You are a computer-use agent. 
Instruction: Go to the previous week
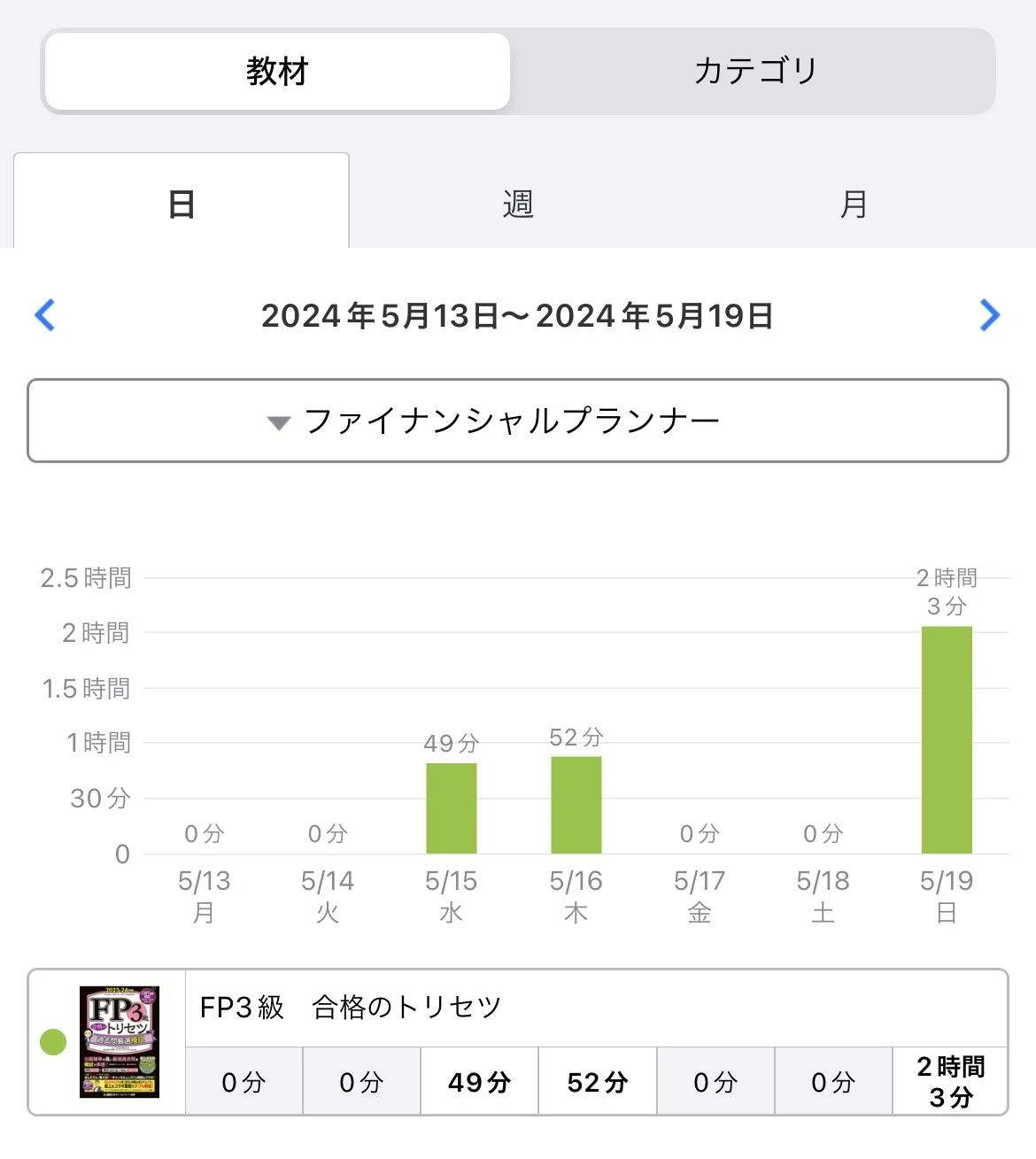tap(44, 315)
